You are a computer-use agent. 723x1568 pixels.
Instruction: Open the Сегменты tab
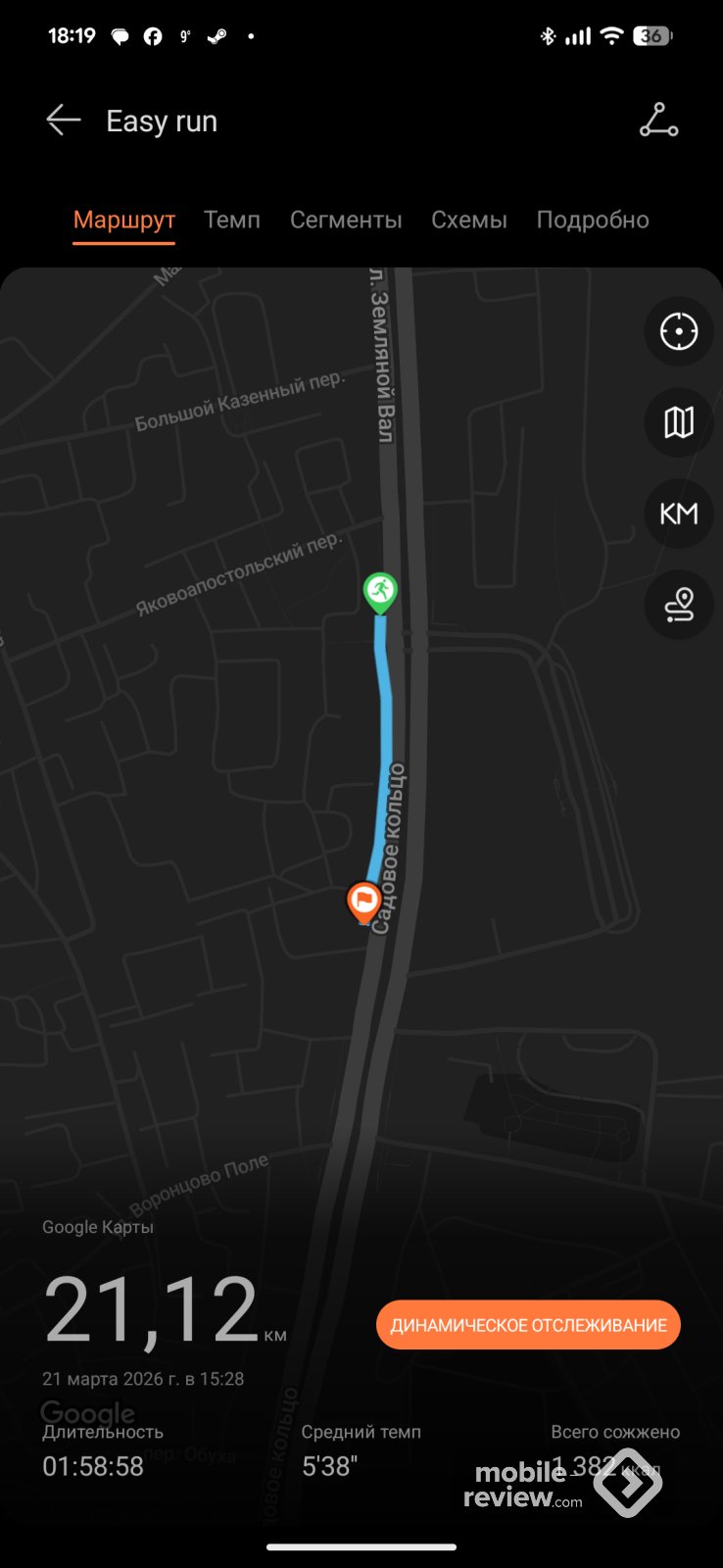[346, 220]
